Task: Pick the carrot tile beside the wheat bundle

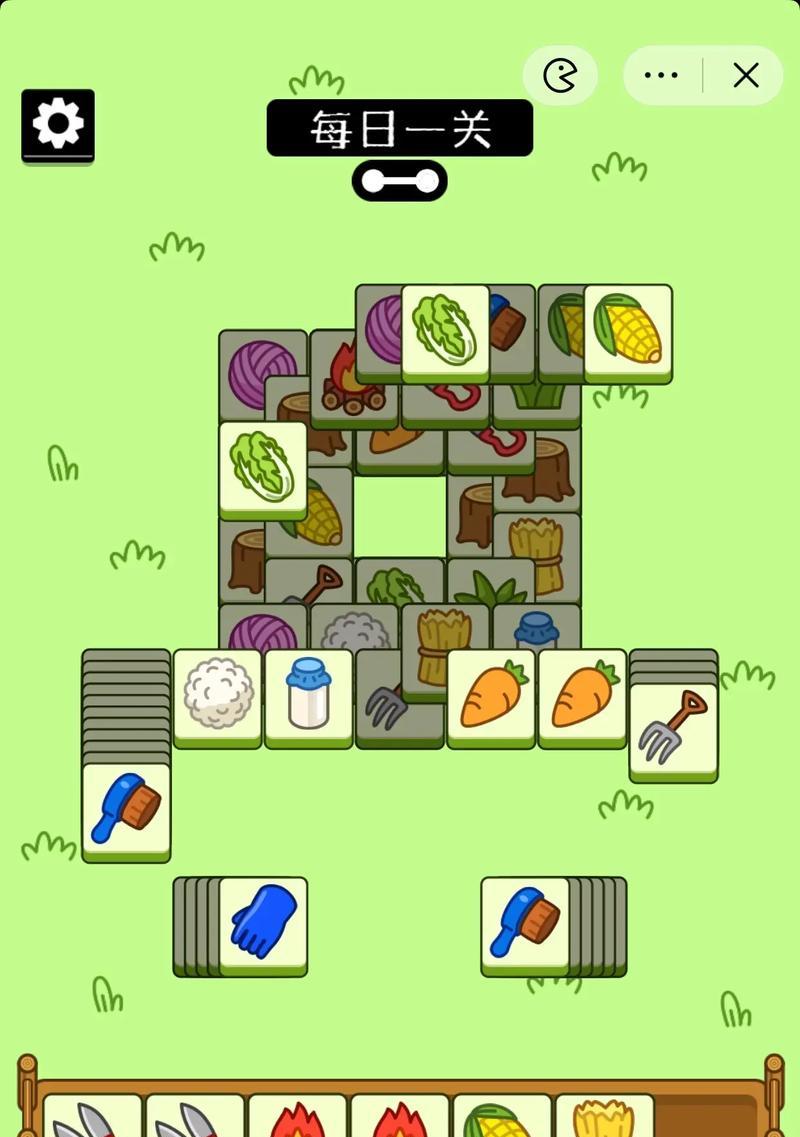Action: [491, 693]
